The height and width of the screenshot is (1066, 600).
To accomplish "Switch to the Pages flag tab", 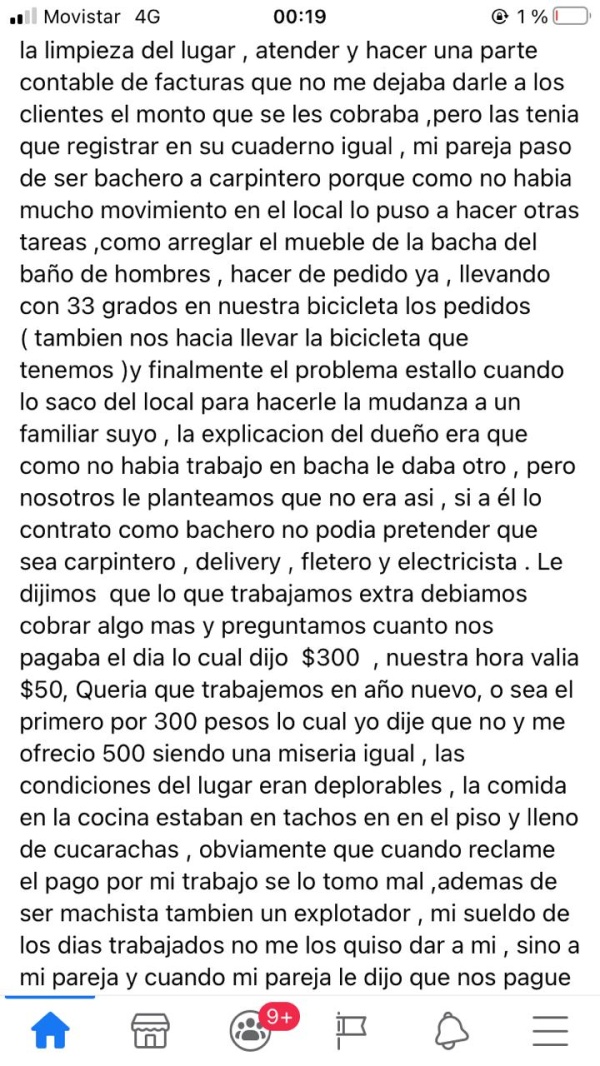I will tap(350, 1030).
